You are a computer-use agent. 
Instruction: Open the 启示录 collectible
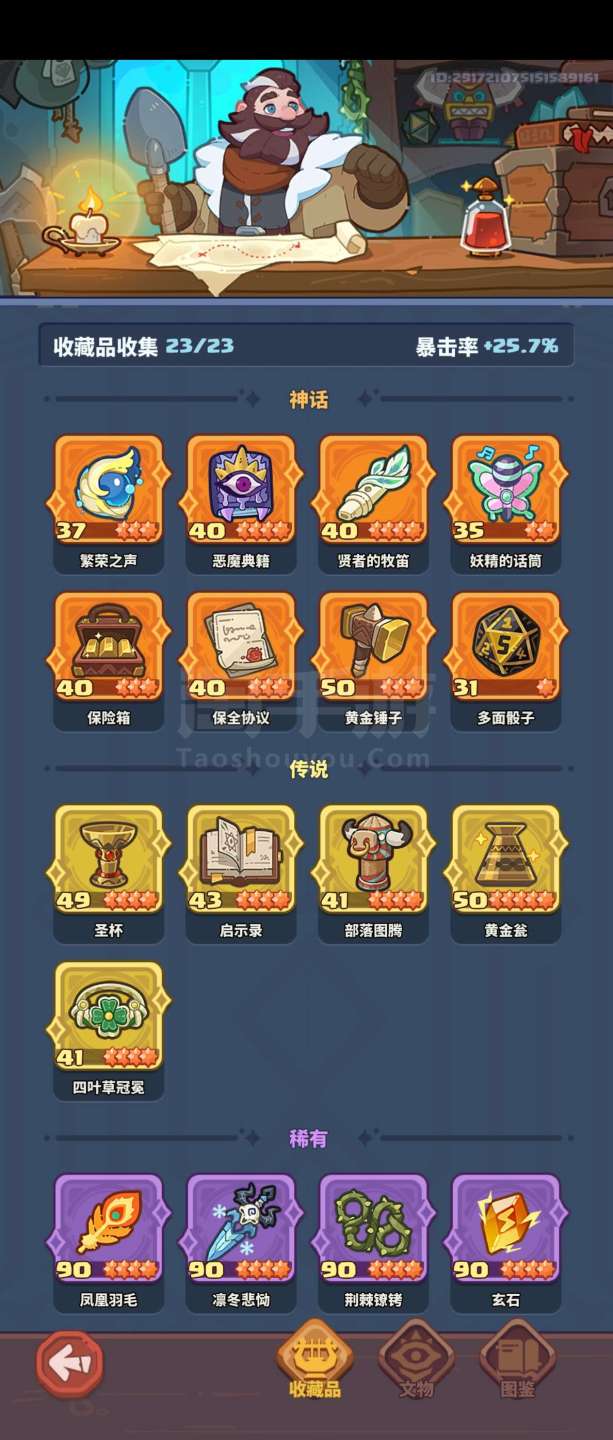(241, 860)
